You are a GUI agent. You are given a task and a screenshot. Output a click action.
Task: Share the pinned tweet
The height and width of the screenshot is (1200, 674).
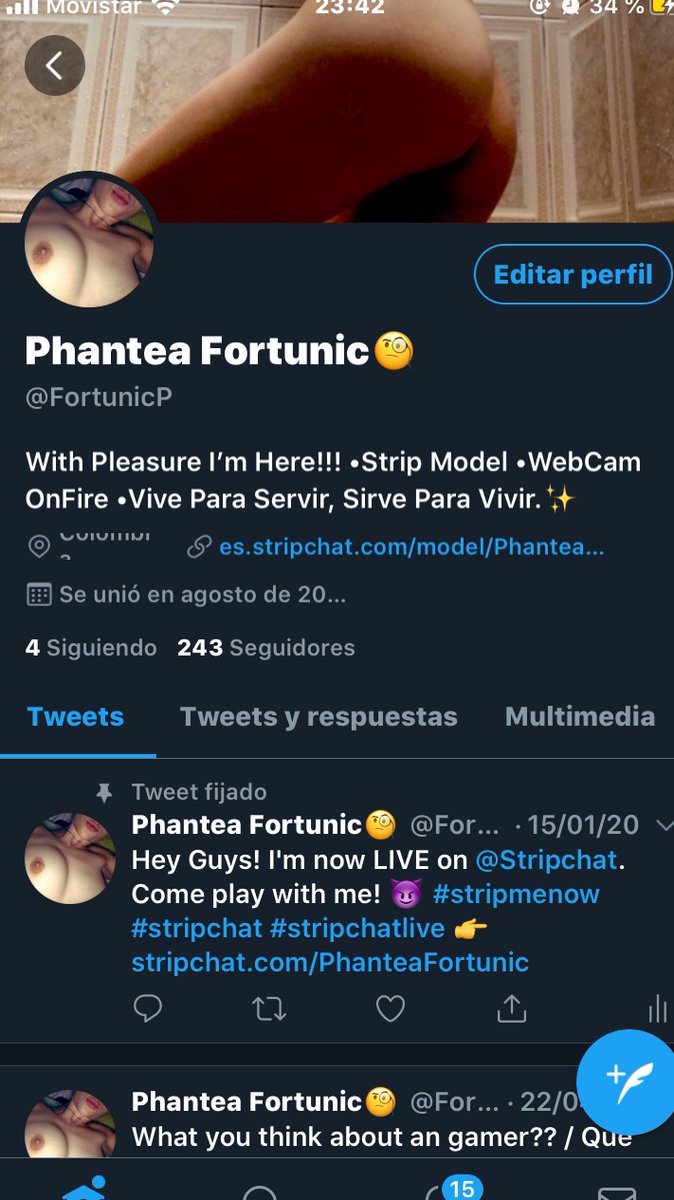pos(512,1009)
